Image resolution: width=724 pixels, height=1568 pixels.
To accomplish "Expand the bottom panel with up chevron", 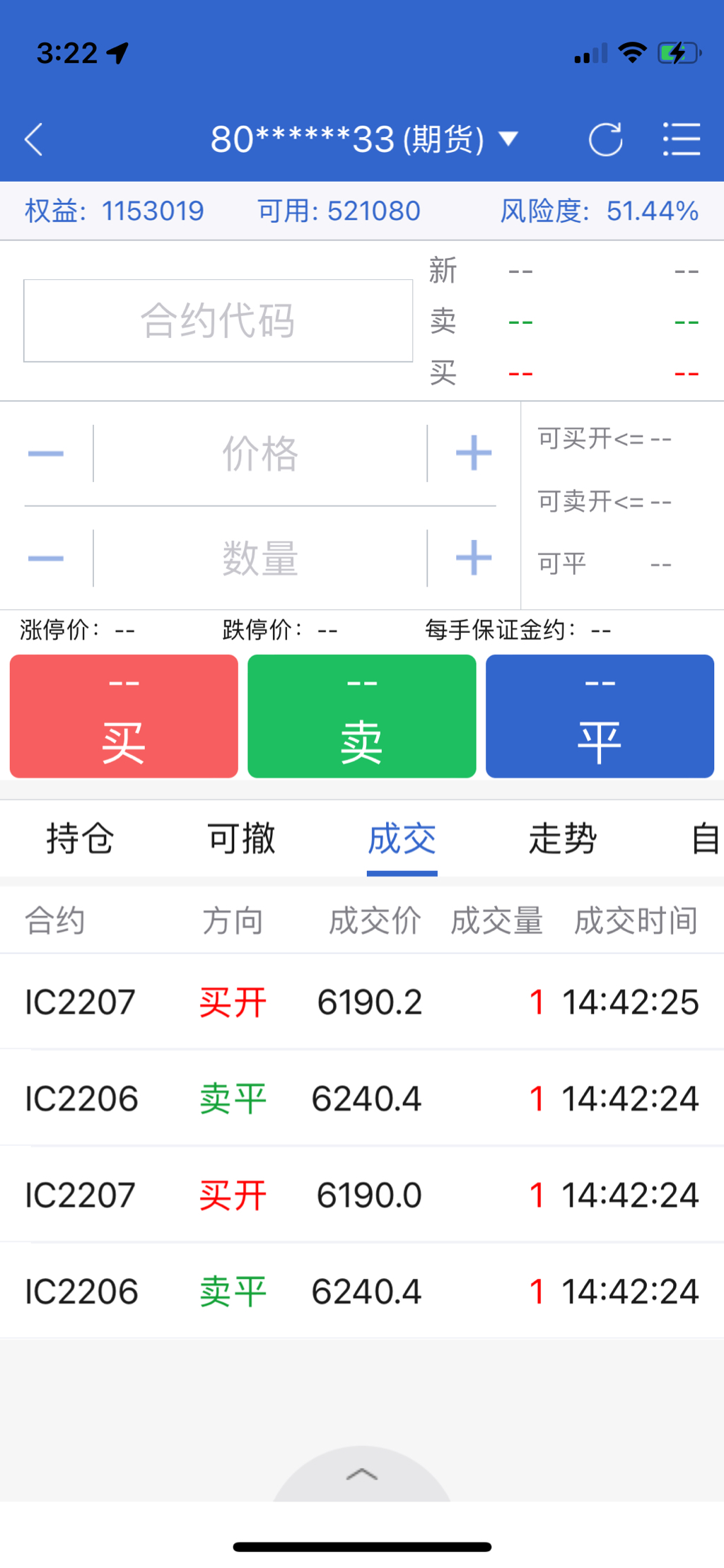I will [x=361, y=1474].
